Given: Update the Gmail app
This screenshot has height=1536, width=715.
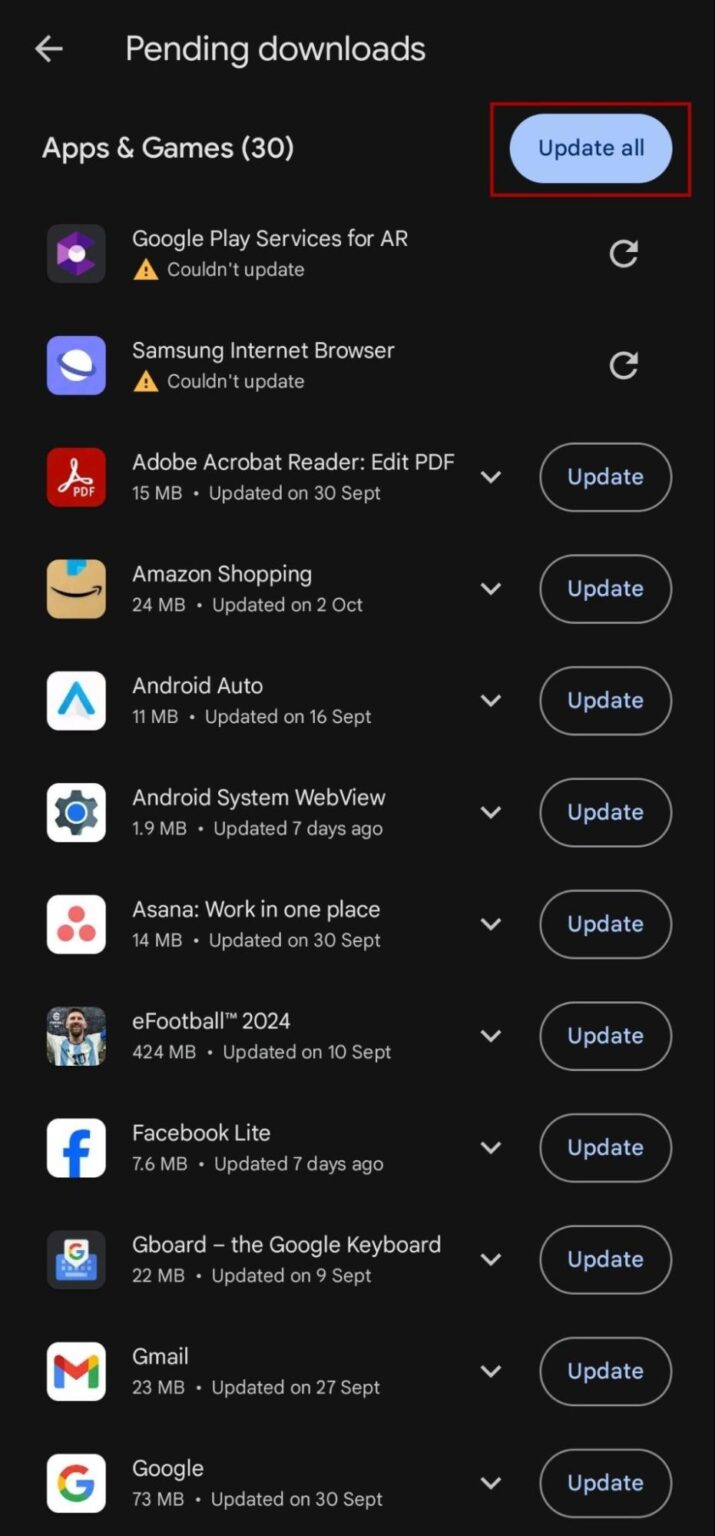Looking at the screenshot, I should pos(605,1372).
